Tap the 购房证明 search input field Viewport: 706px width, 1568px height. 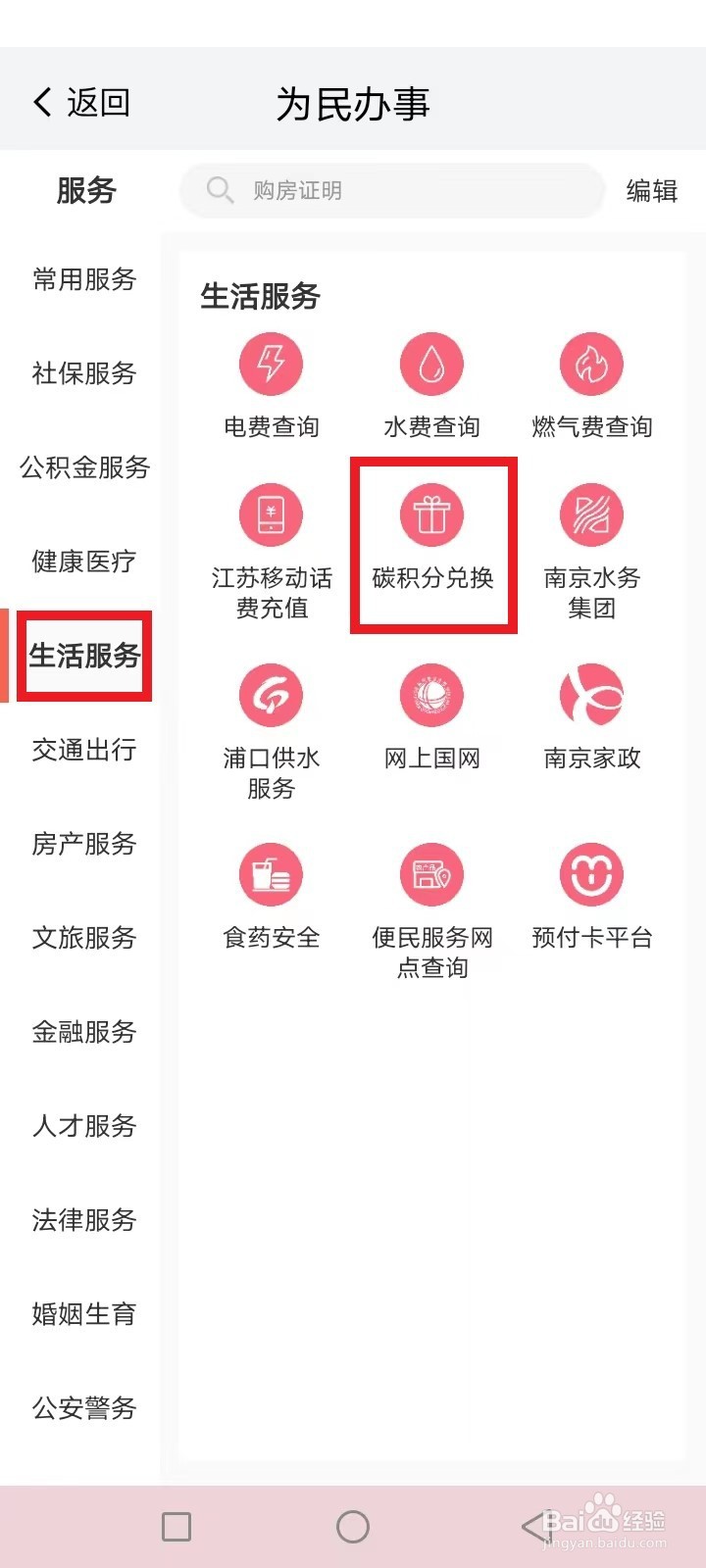coord(390,190)
